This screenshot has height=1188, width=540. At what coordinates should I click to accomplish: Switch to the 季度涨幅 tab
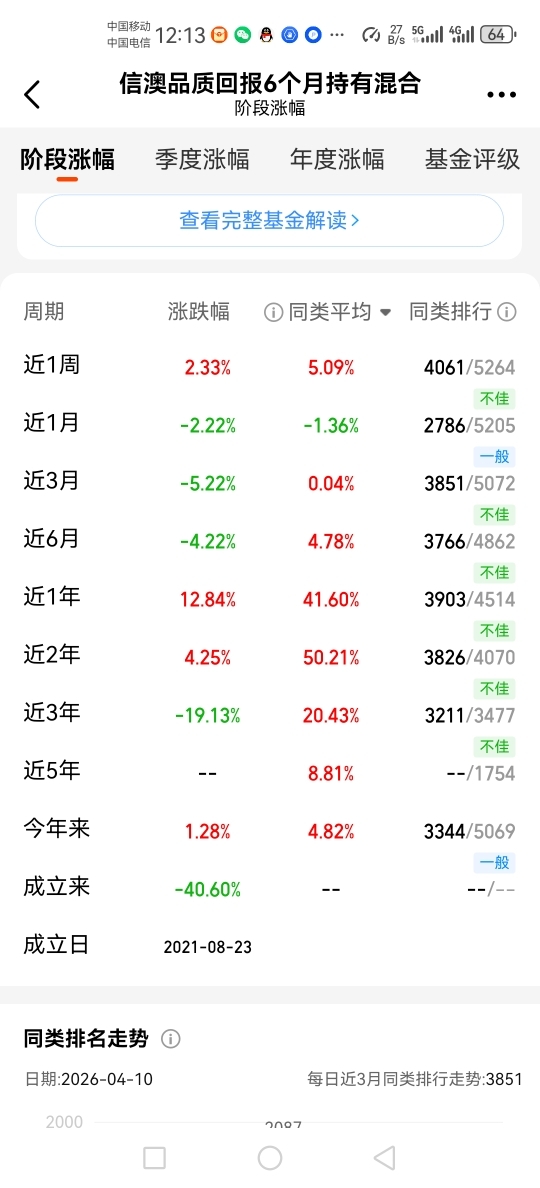tap(202, 160)
